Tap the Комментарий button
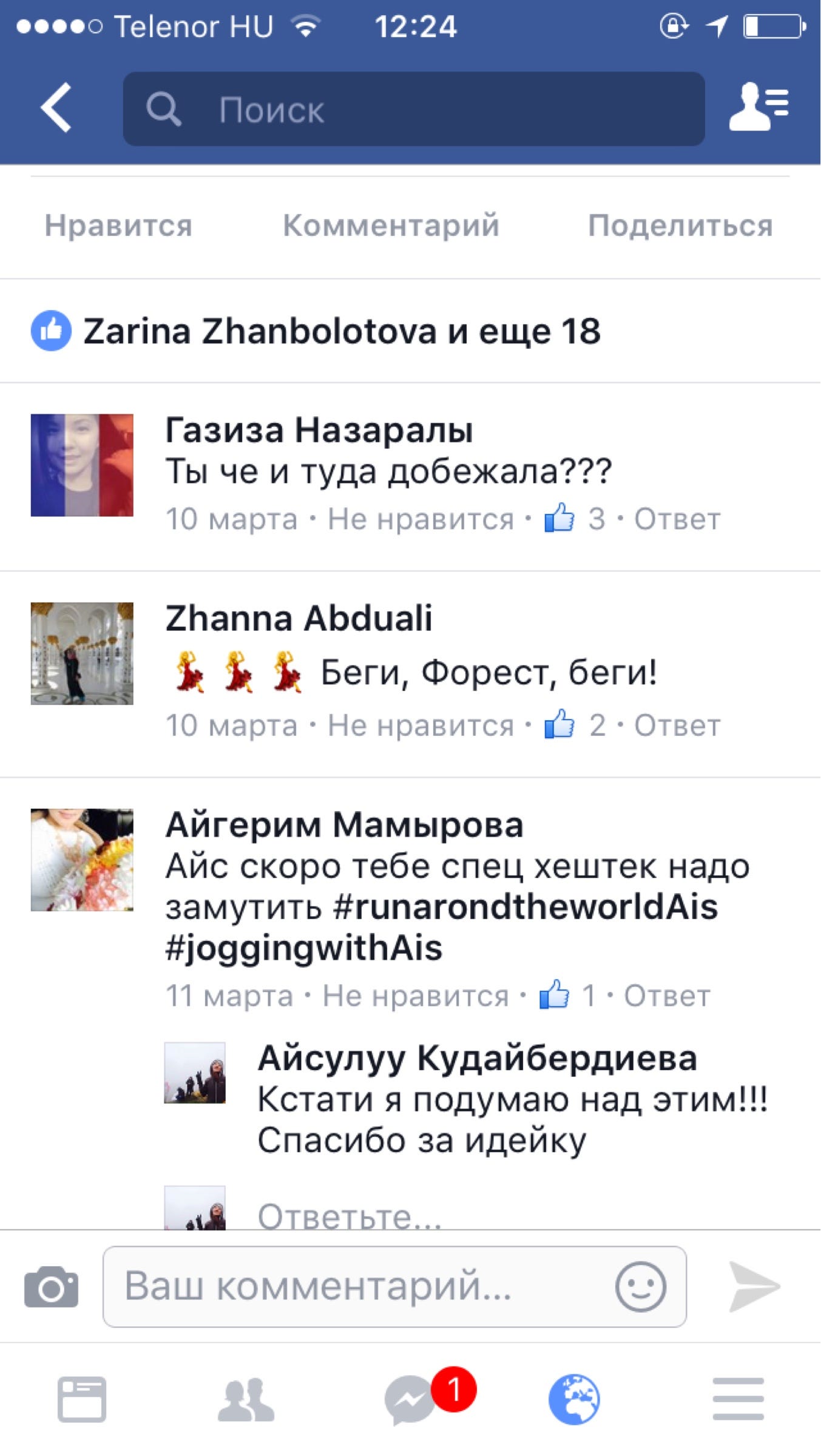The image size is (821, 1456). [x=391, y=226]
